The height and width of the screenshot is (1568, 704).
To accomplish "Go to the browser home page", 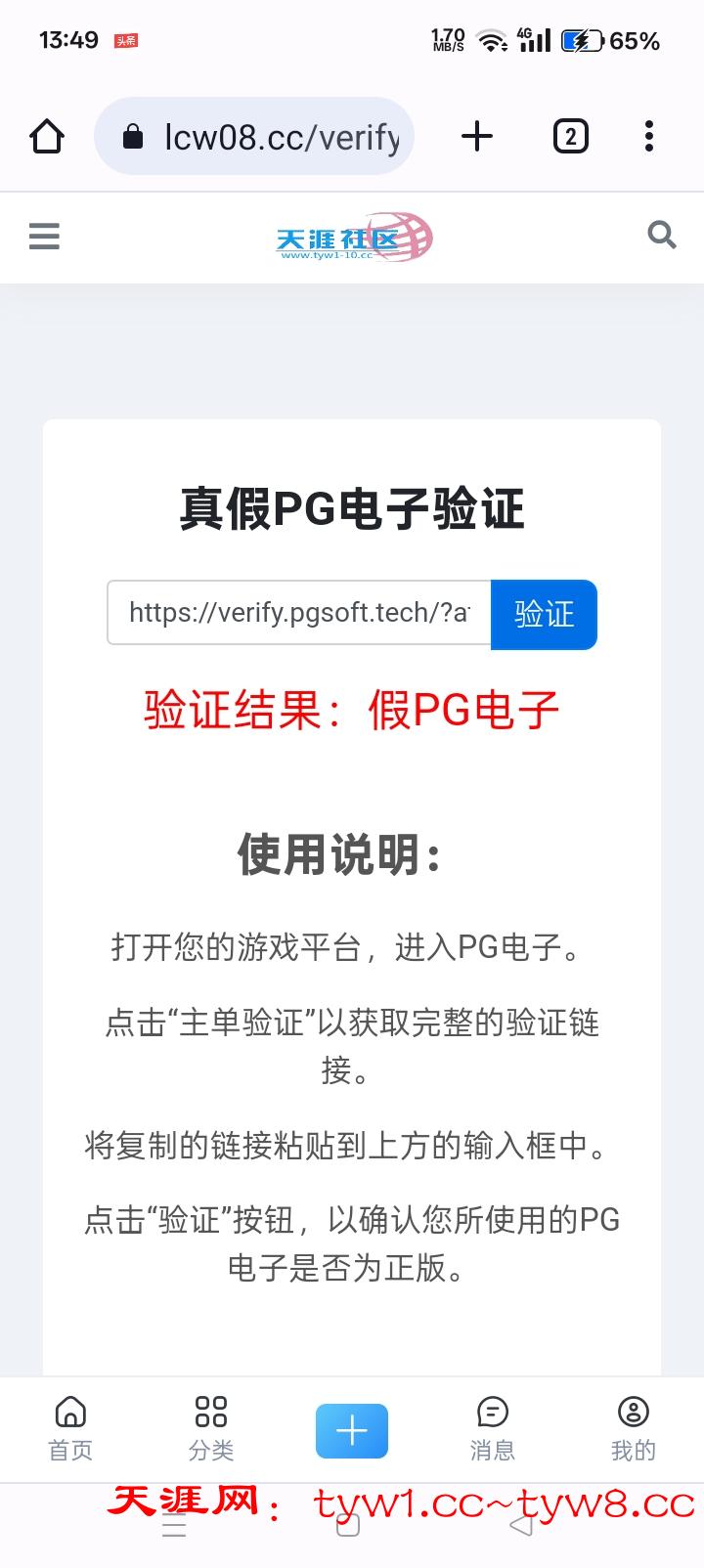I will (x=47, y=137).
